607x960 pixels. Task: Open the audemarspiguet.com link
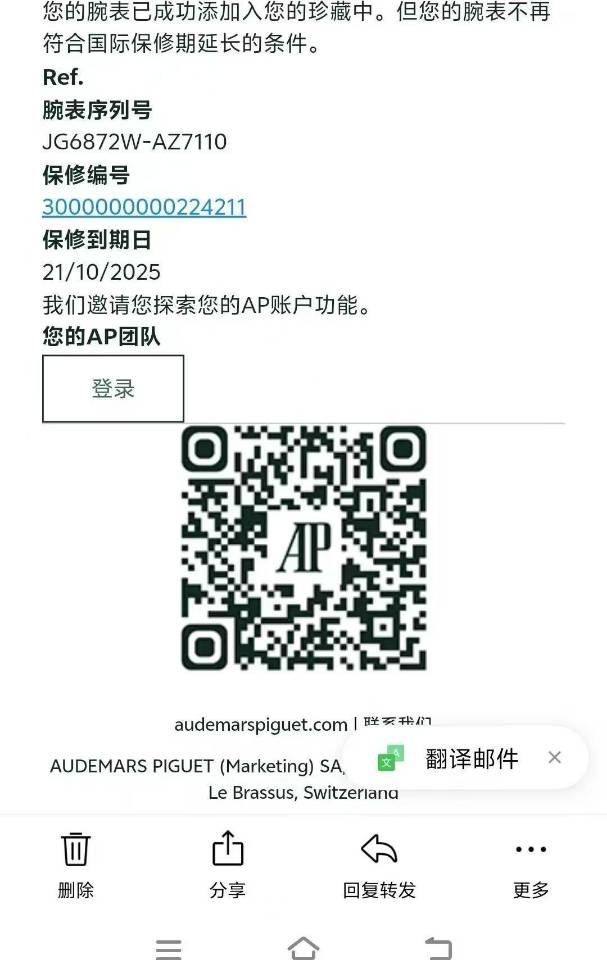tap(260, 724)
